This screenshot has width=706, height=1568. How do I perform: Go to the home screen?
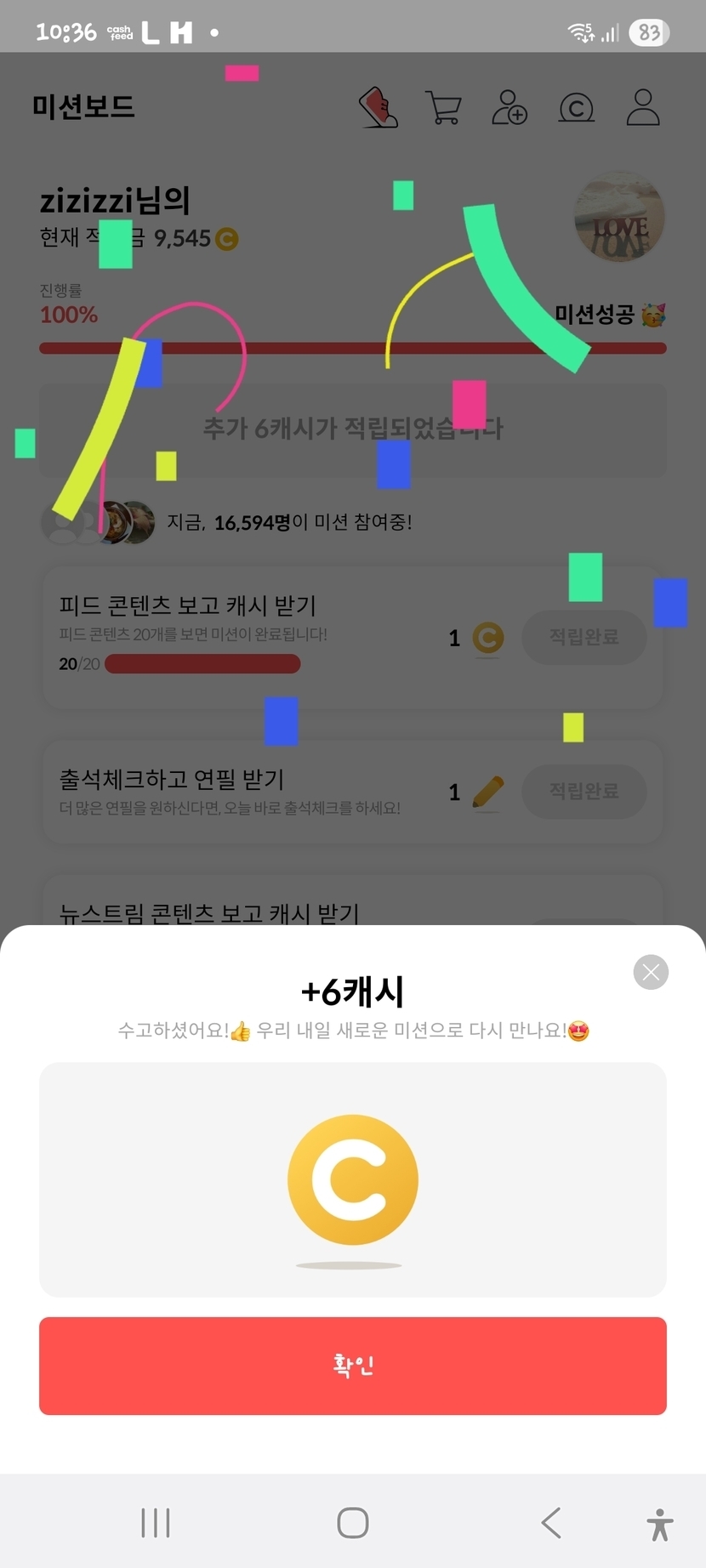pos(353,1522)
